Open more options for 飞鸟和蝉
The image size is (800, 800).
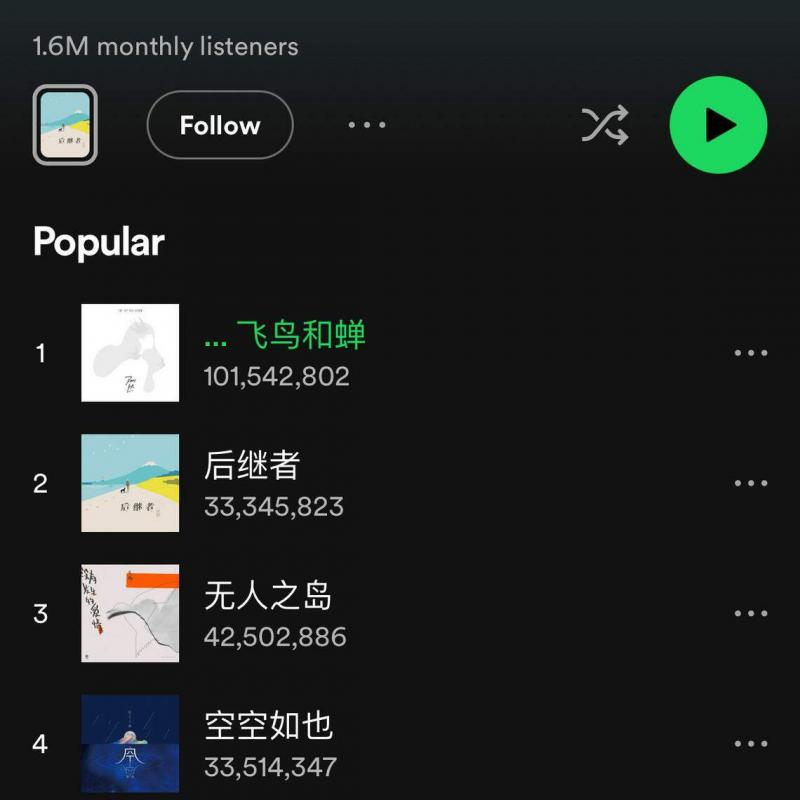click(751, 353)
